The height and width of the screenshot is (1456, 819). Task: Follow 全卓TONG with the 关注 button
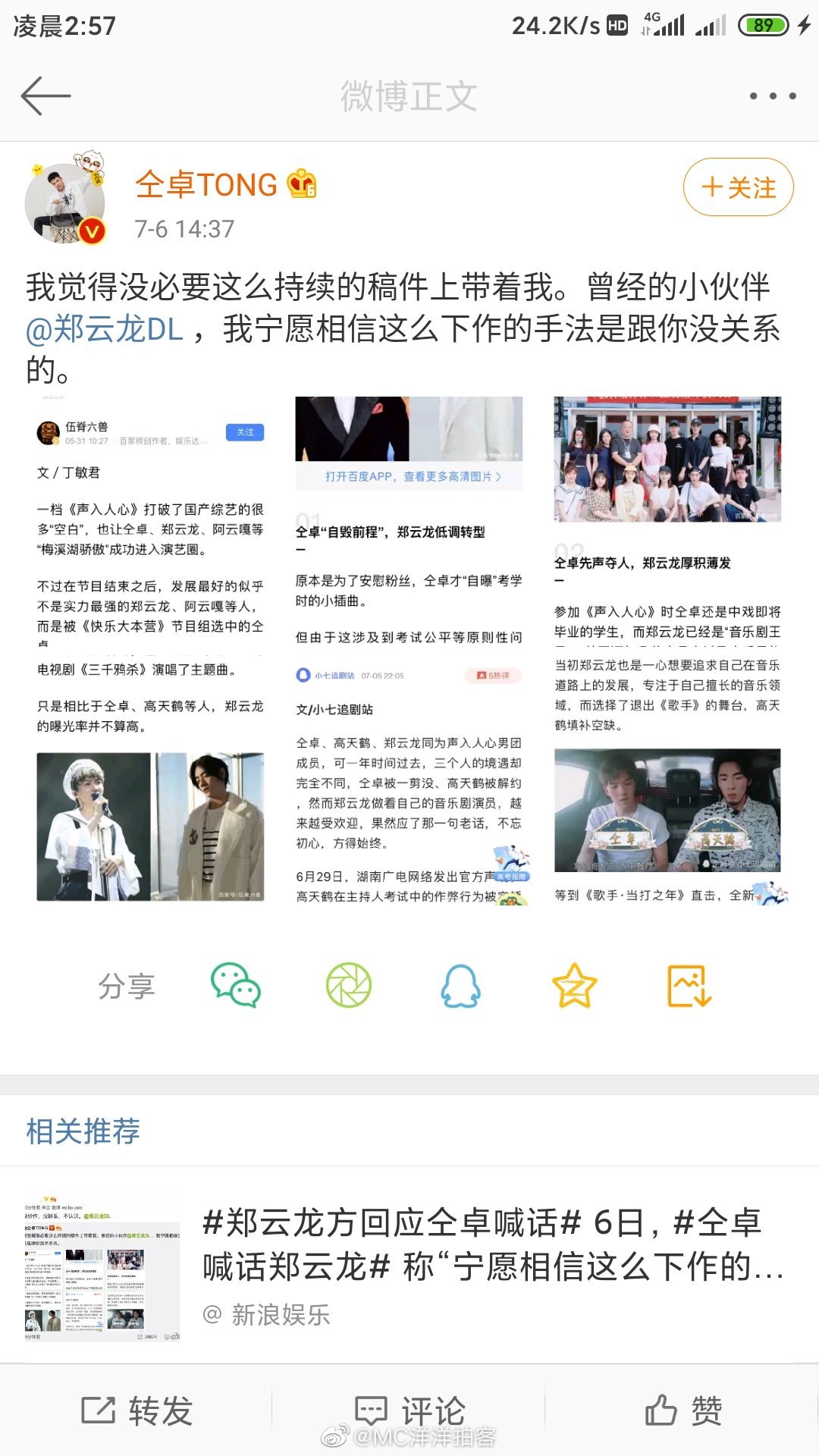738,187
